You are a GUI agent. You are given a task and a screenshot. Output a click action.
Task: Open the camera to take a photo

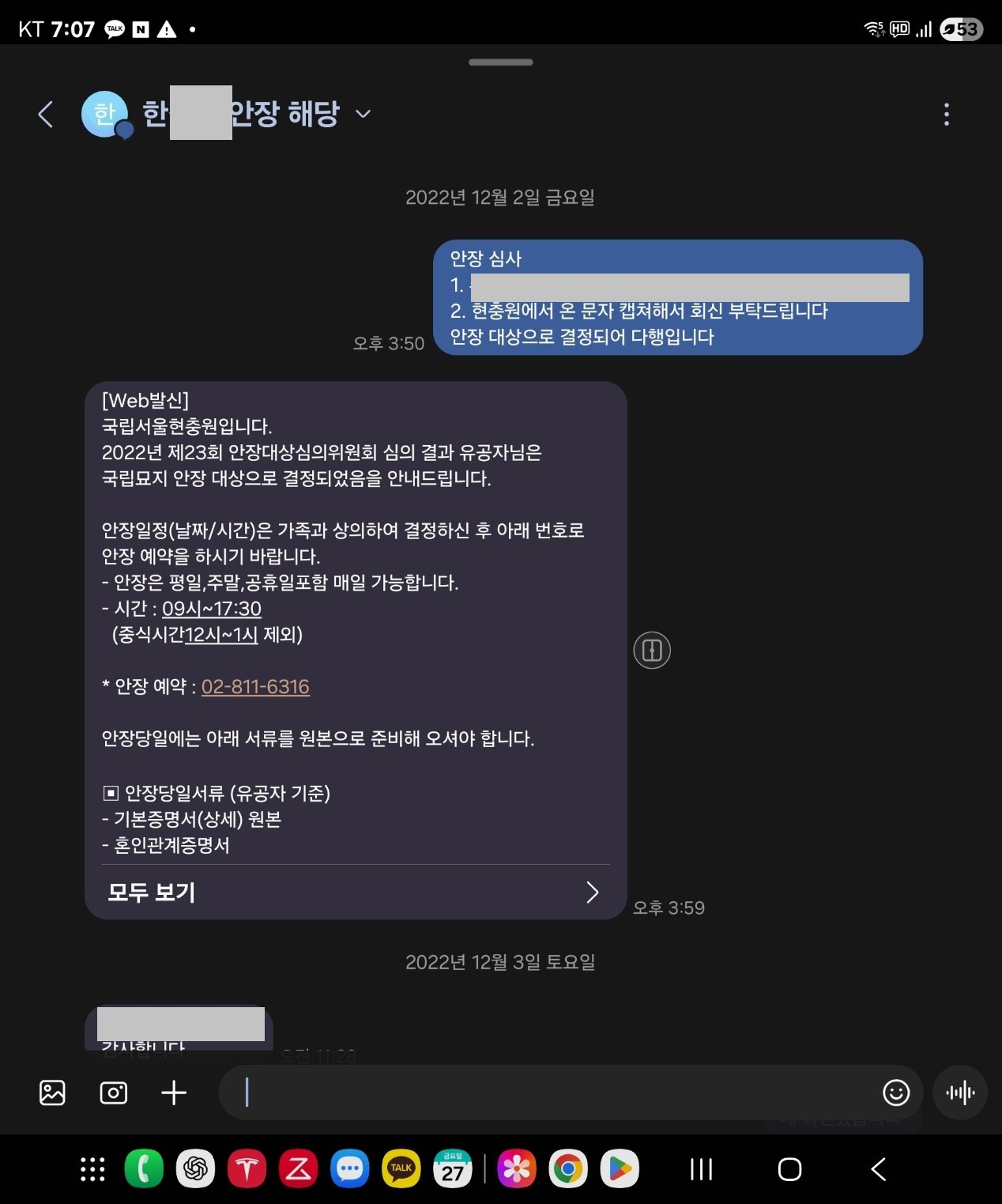[x=114, y=1093]
